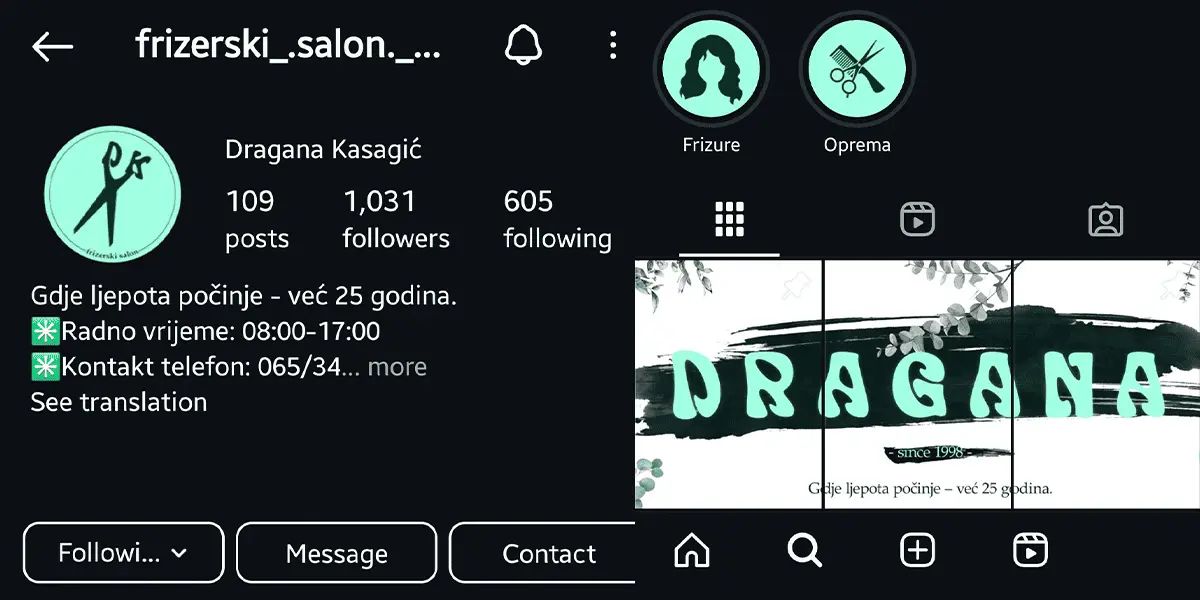
Task: Tap See translation under the bio
Action: (x=119, y=402)
